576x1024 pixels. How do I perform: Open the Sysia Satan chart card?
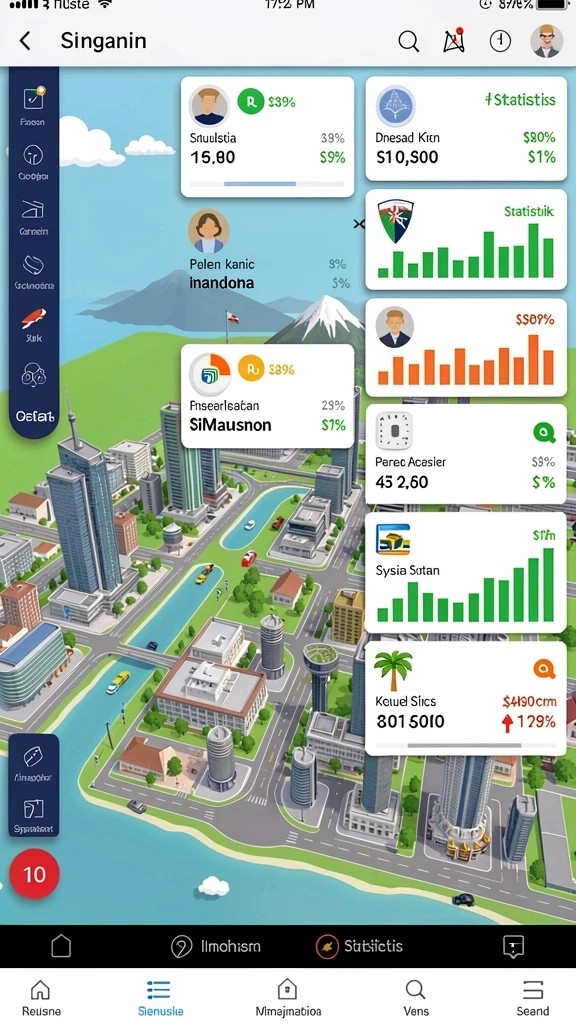click(466, 573)
